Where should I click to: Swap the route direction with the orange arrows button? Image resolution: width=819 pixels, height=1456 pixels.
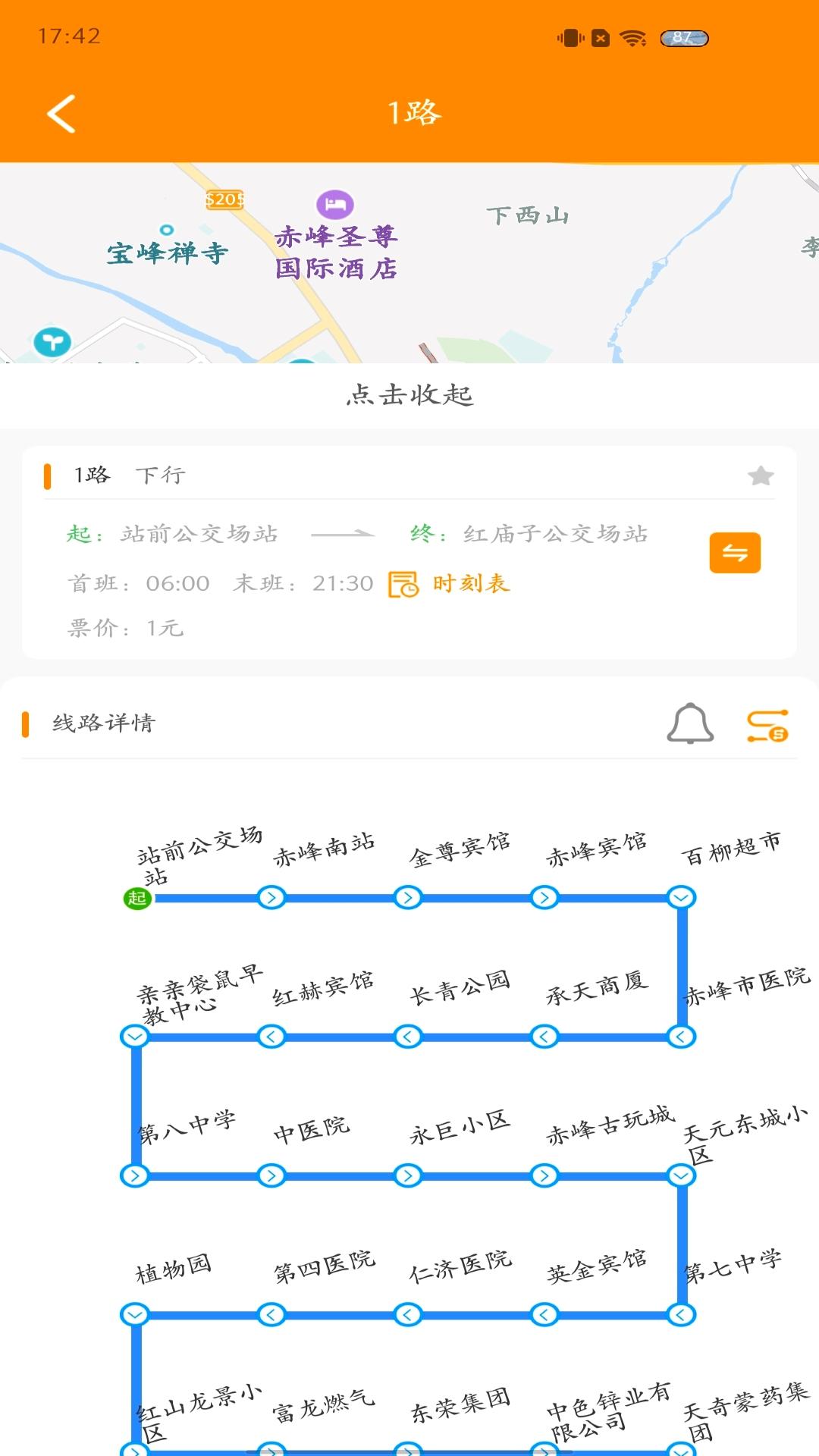pos(734,553)
